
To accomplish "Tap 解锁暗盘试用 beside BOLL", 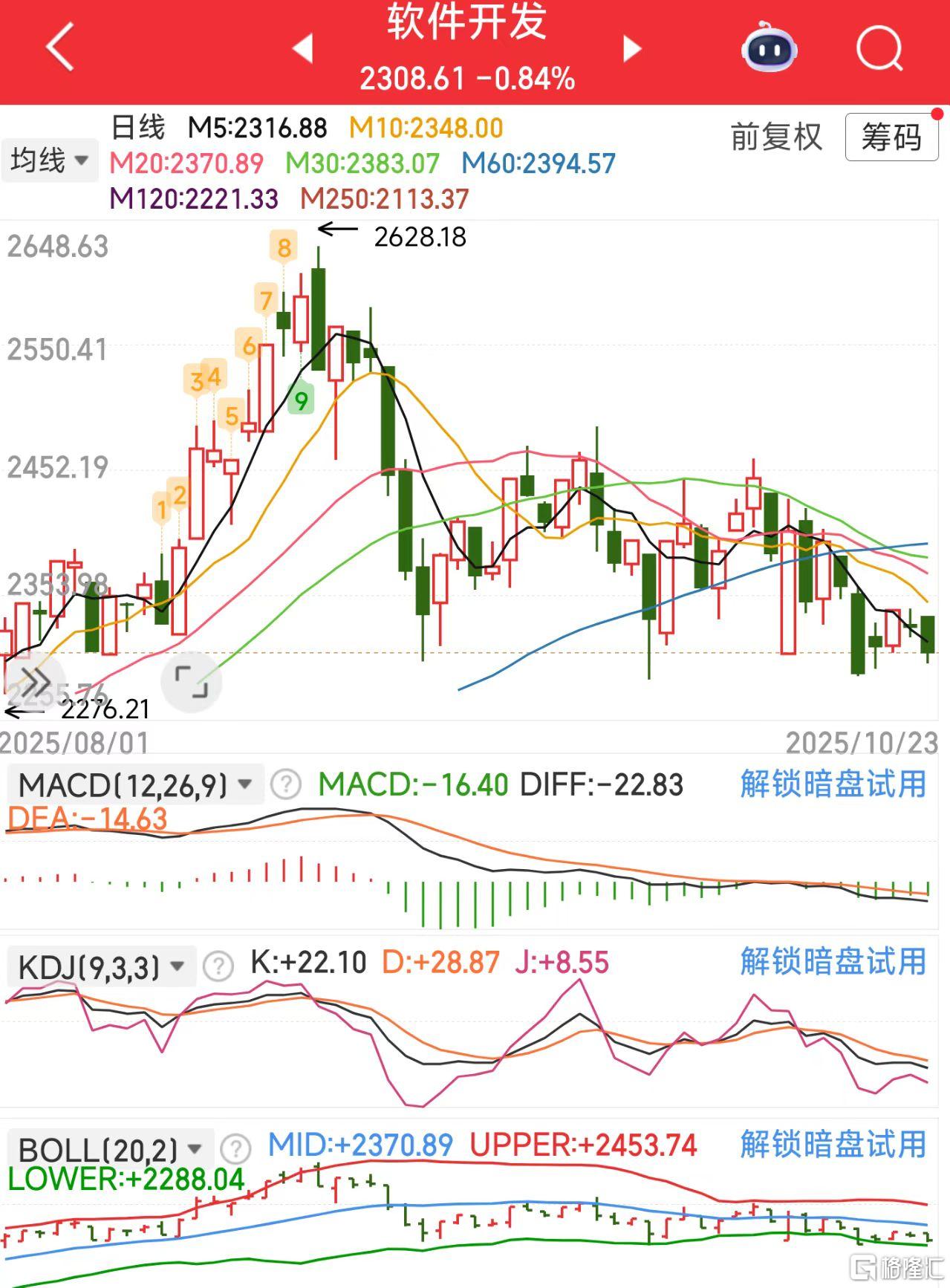I will (833, 1145).
